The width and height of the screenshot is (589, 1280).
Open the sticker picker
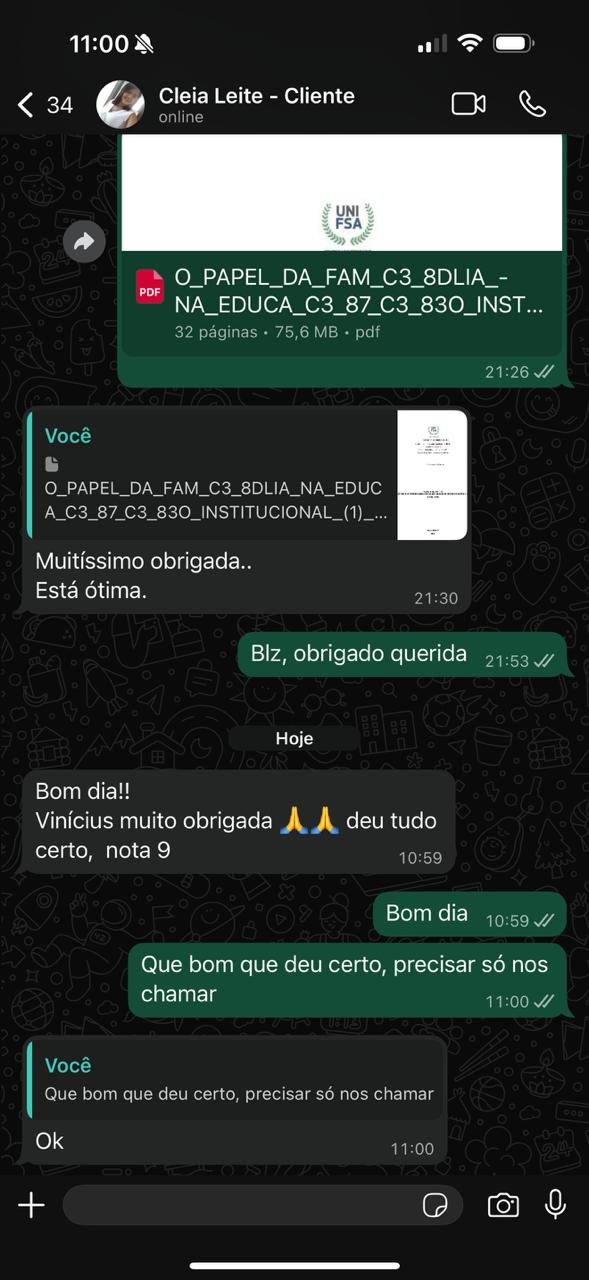click(435, 1205)
